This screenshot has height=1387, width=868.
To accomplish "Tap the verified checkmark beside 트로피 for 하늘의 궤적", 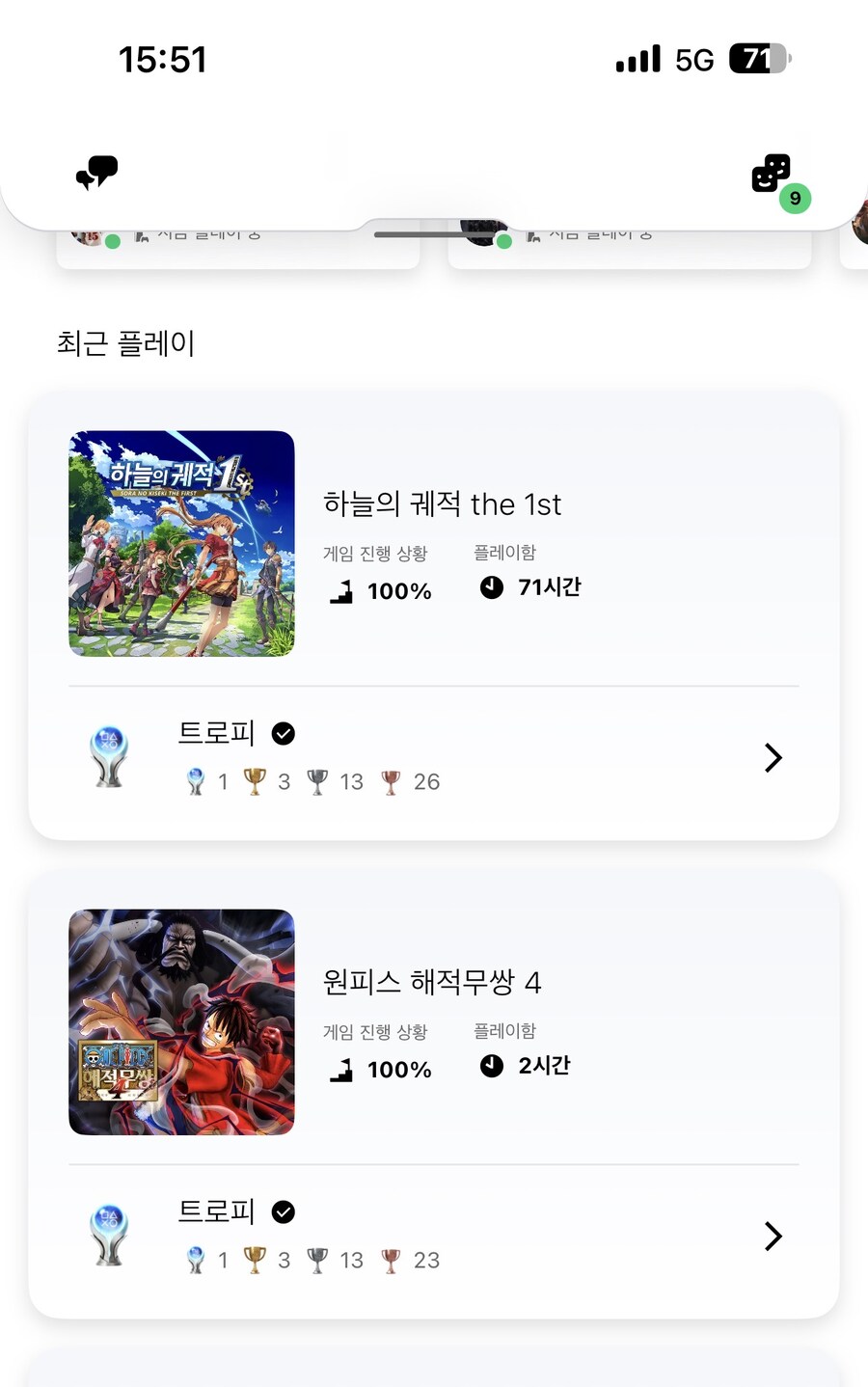I will pyautogui.click(x=283, y=734).
